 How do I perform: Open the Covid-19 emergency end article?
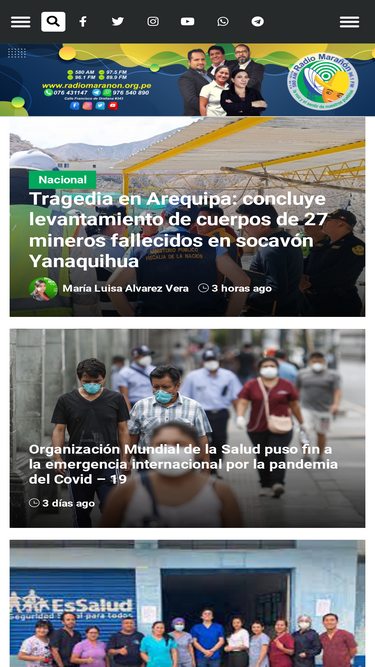183,465
